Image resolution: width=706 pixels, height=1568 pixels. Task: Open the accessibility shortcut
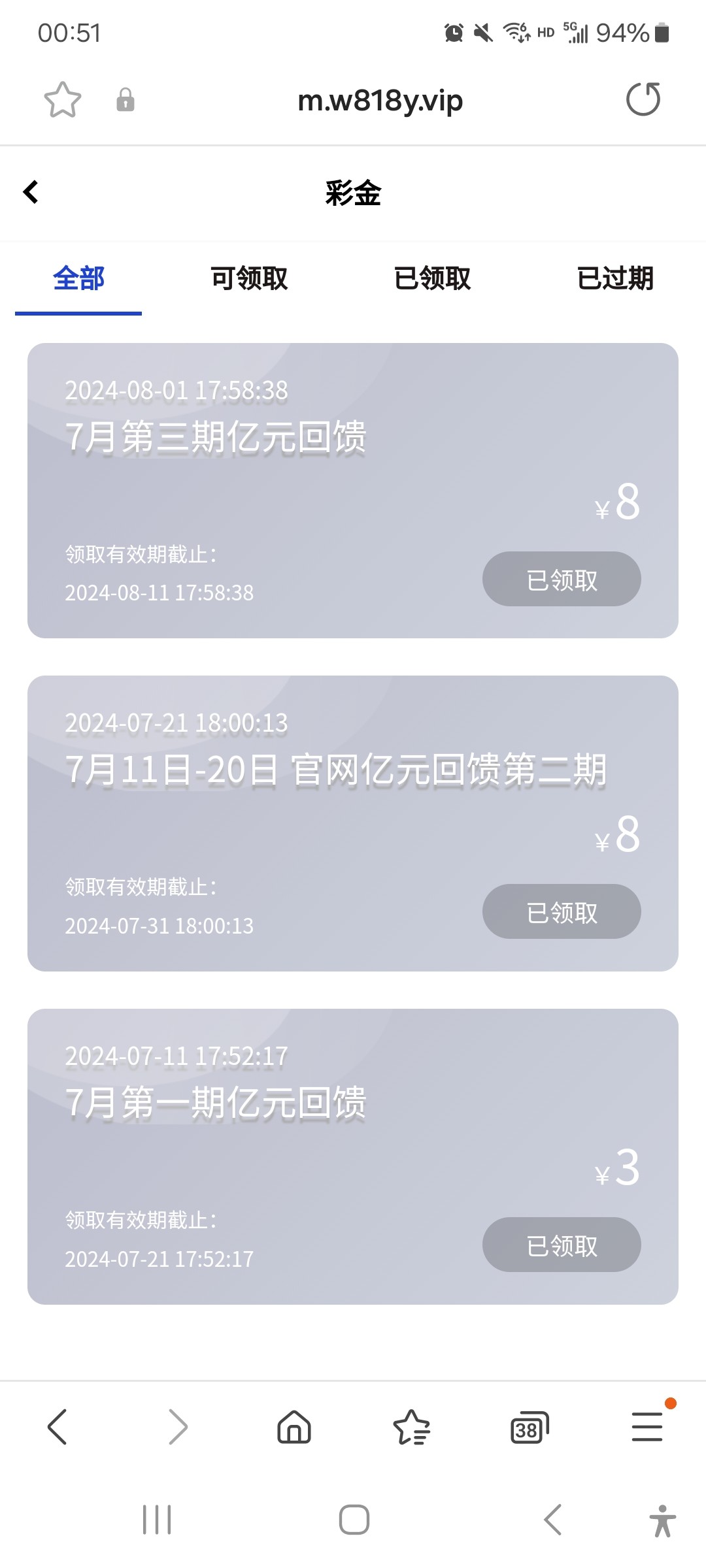tap(662, 1520)
